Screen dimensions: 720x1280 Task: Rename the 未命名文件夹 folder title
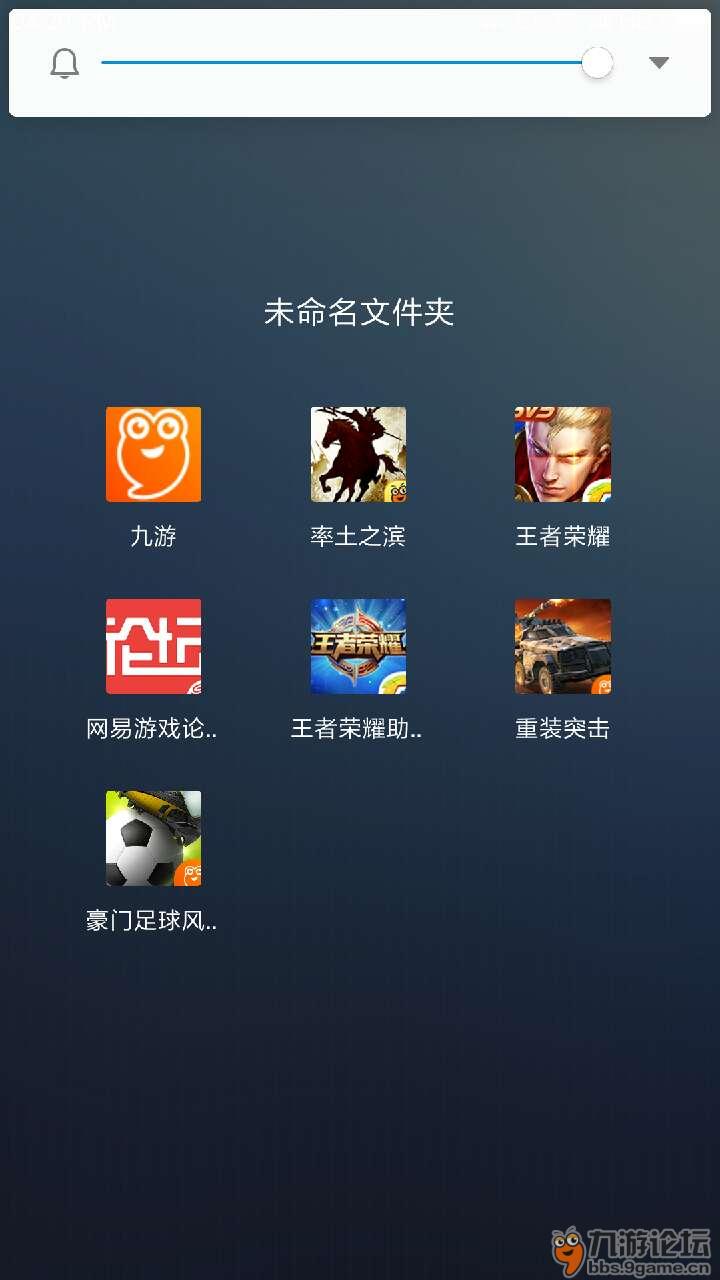point(359,313)
